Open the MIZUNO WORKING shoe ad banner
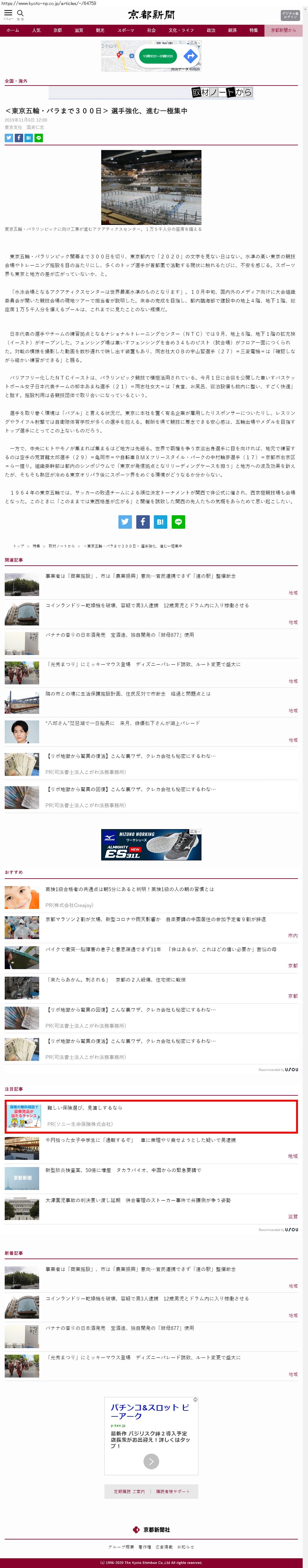 point(151,844)
